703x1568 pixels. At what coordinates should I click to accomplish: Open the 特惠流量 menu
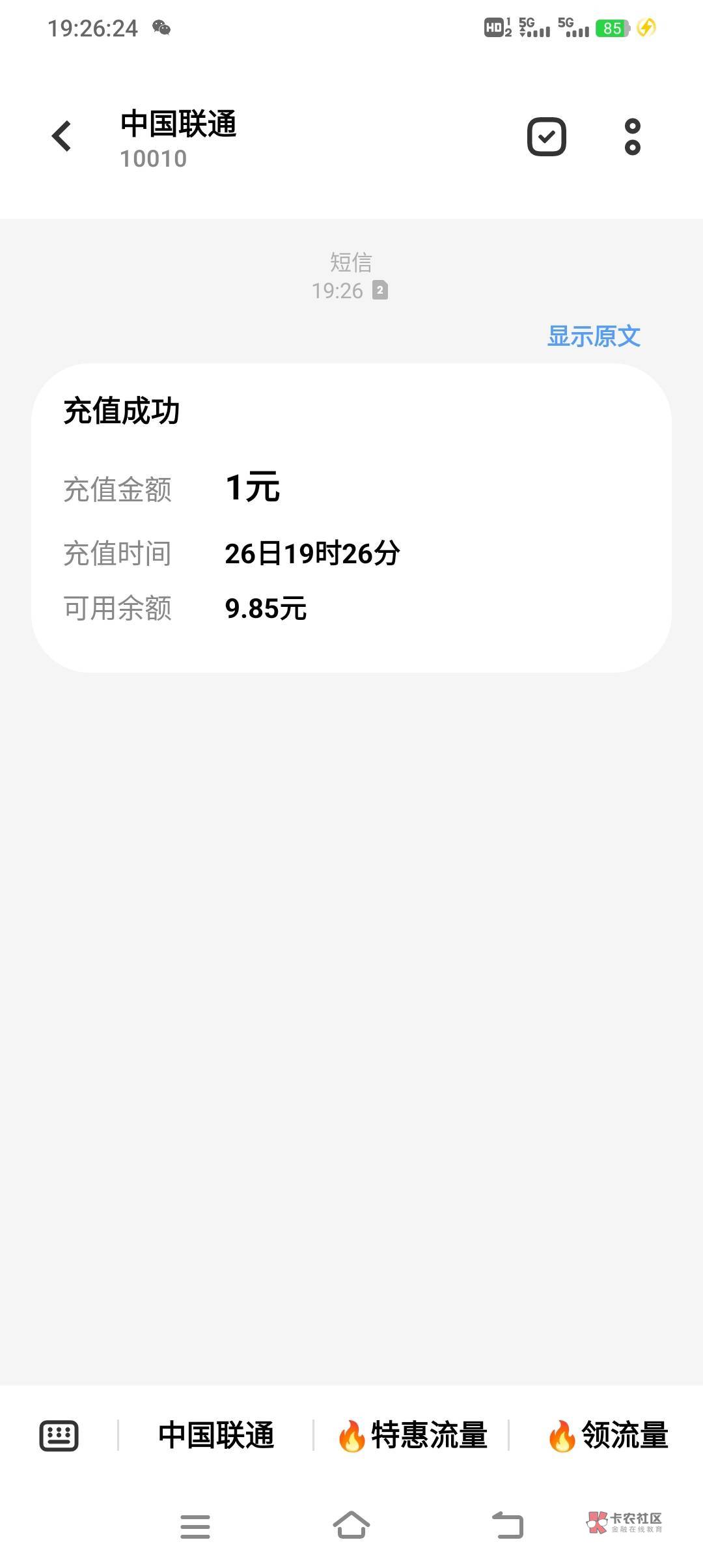pyautogui.click(x=412, y=1436)
